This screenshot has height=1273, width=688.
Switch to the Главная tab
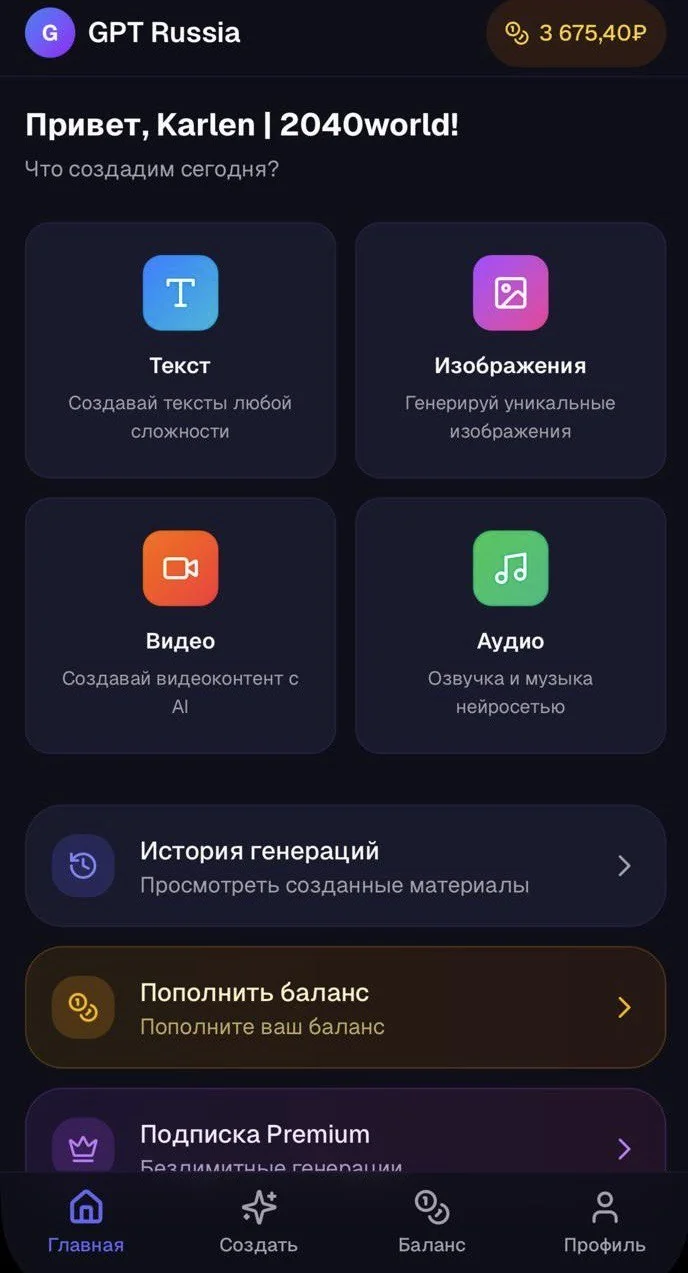[x=86, y=1221]
